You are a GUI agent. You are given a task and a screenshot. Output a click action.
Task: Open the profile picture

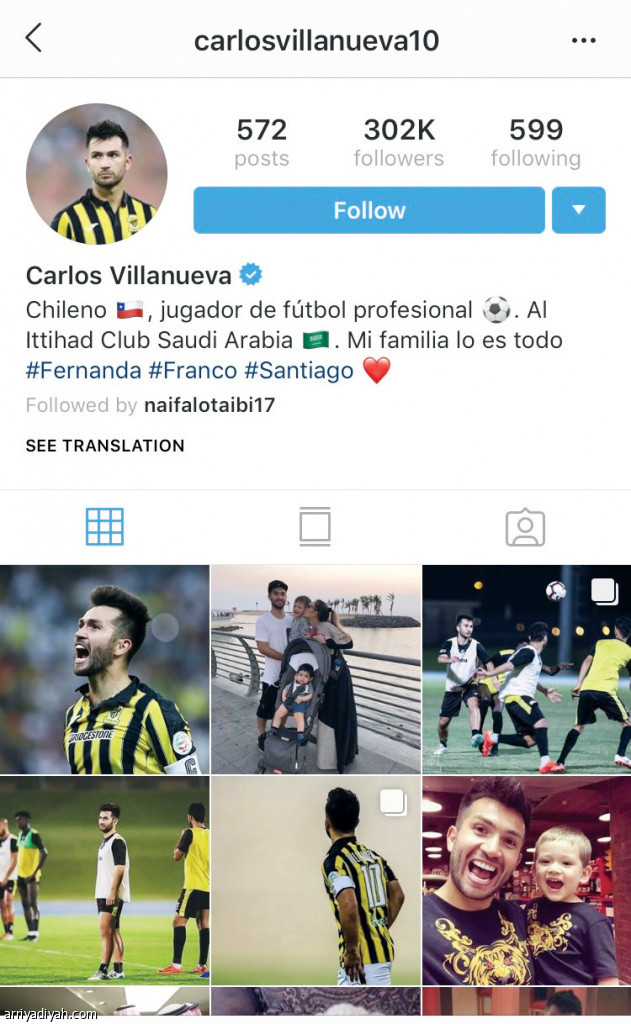(x=97, y=174)
